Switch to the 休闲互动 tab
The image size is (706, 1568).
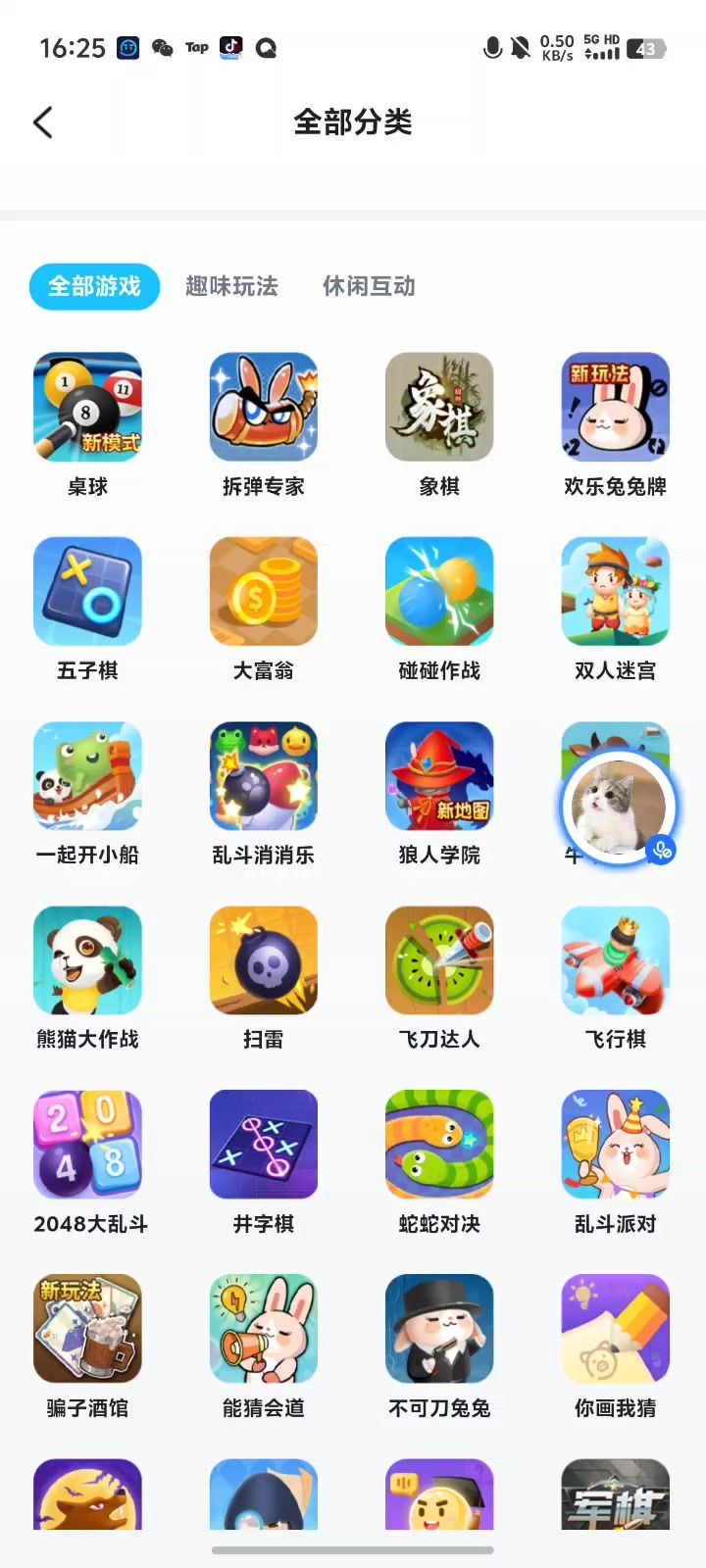click(x=369, y=286)
